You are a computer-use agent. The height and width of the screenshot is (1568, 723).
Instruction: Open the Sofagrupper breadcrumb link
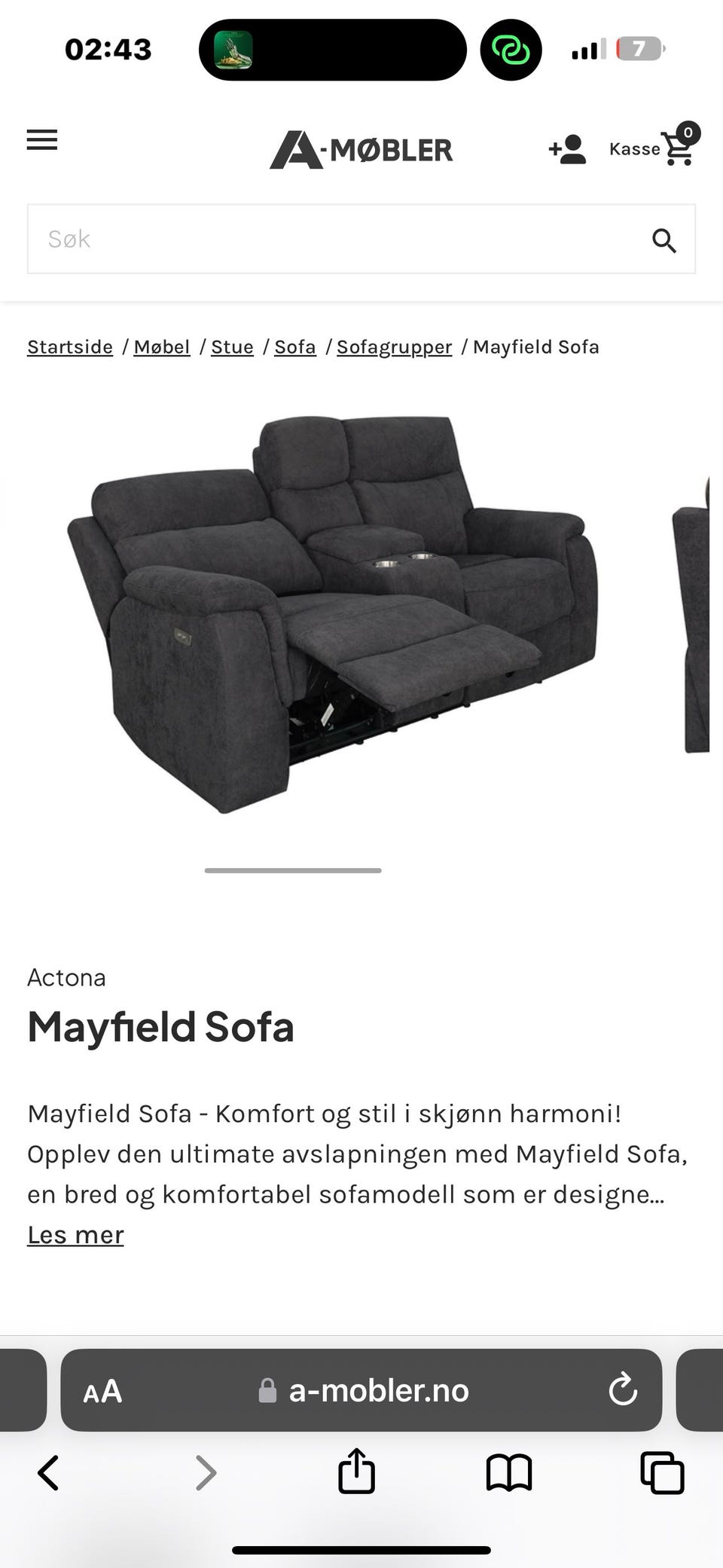click(394, 347)
